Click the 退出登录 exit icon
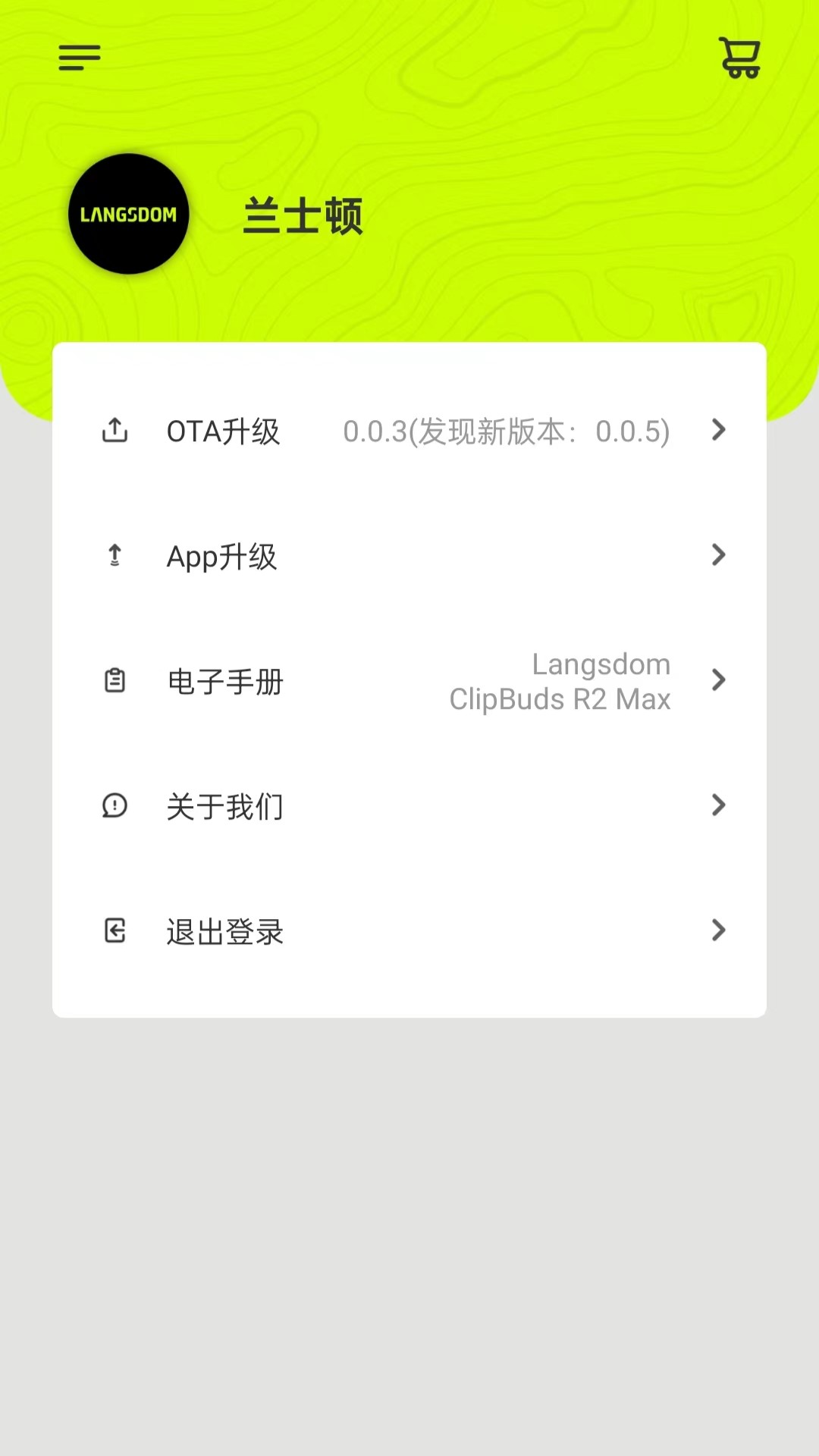The image size is (819, 1456). pyautogui.click(x=115, y=930)
